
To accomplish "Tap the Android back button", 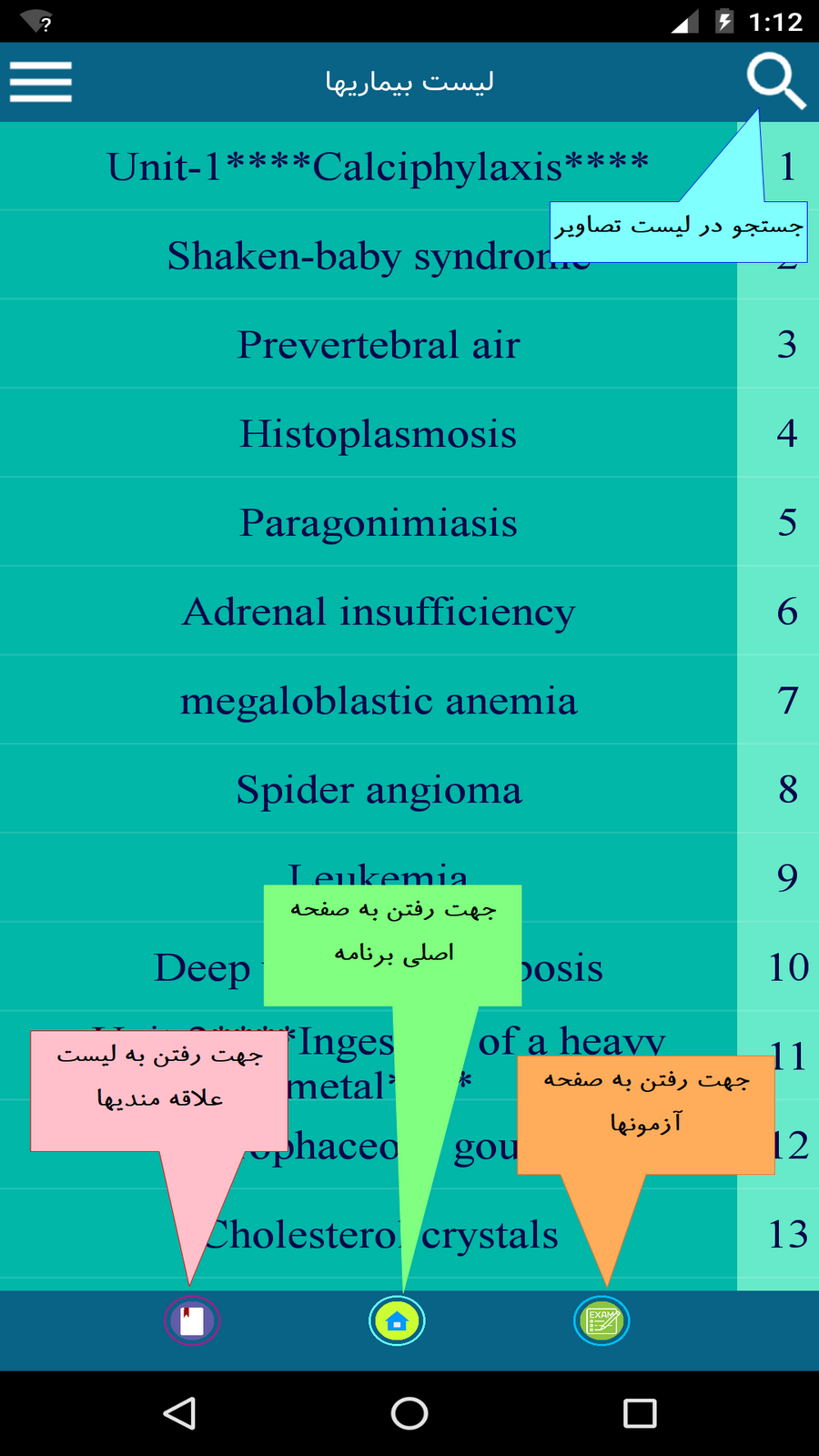I will point(179,1413).
